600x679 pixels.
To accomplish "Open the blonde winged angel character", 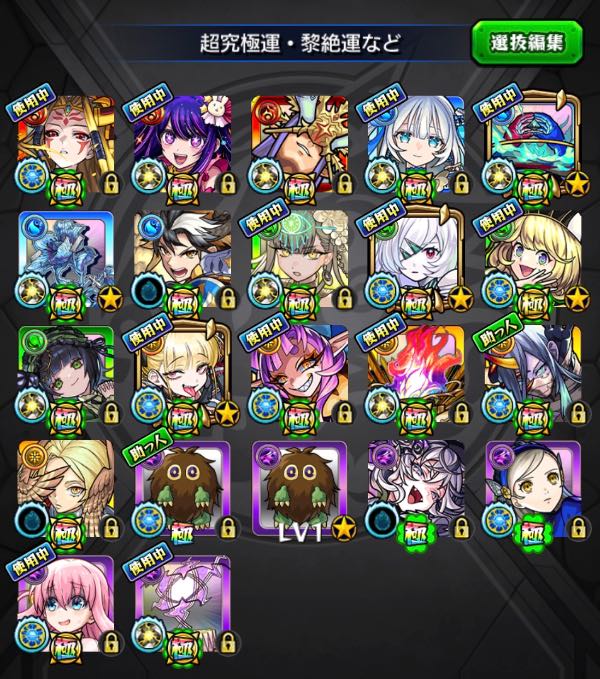I will tap(65, 490).
